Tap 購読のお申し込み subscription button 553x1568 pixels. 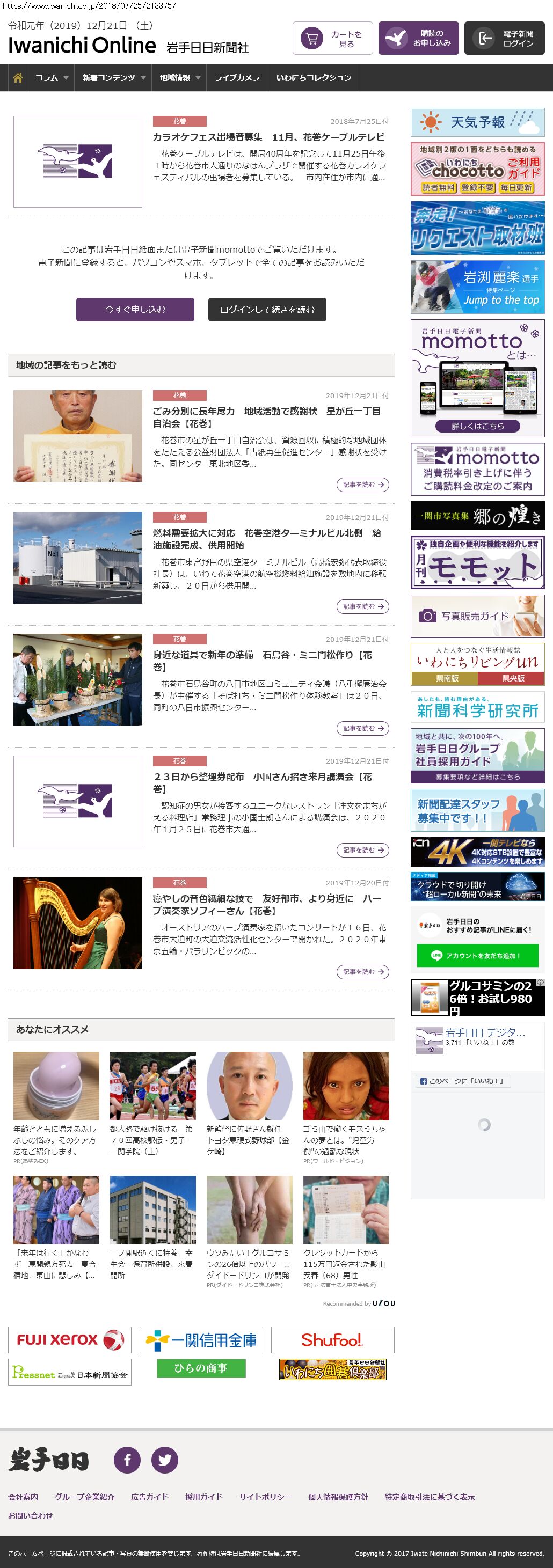point(418,38)
